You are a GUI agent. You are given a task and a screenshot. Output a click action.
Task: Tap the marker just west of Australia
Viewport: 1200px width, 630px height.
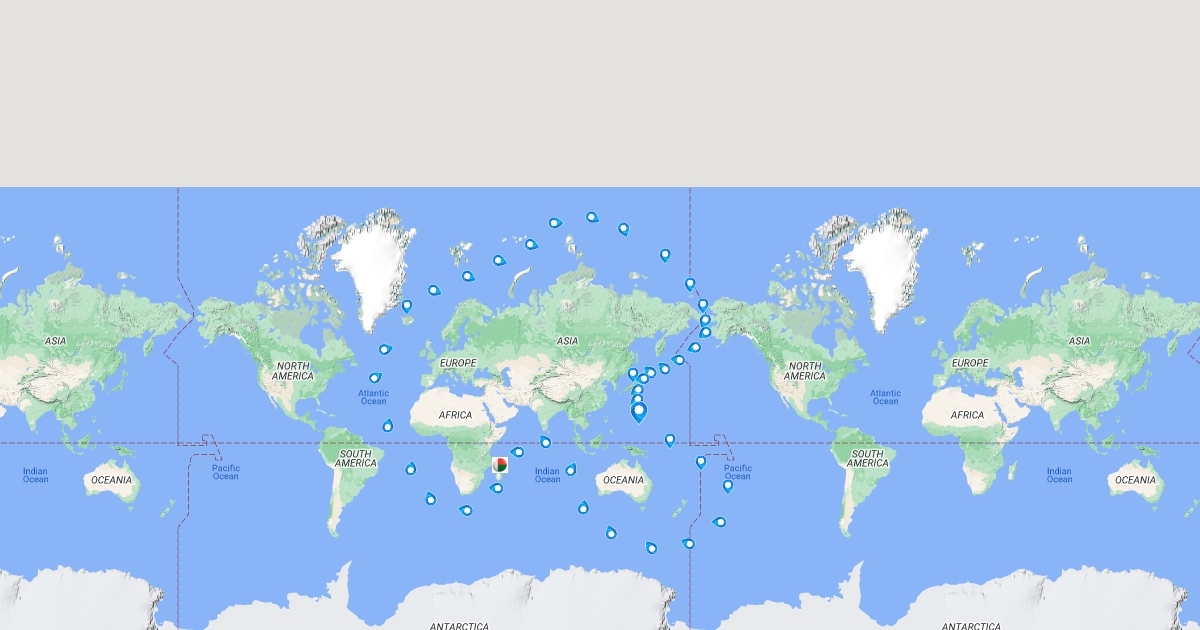[x=570, y=470]
